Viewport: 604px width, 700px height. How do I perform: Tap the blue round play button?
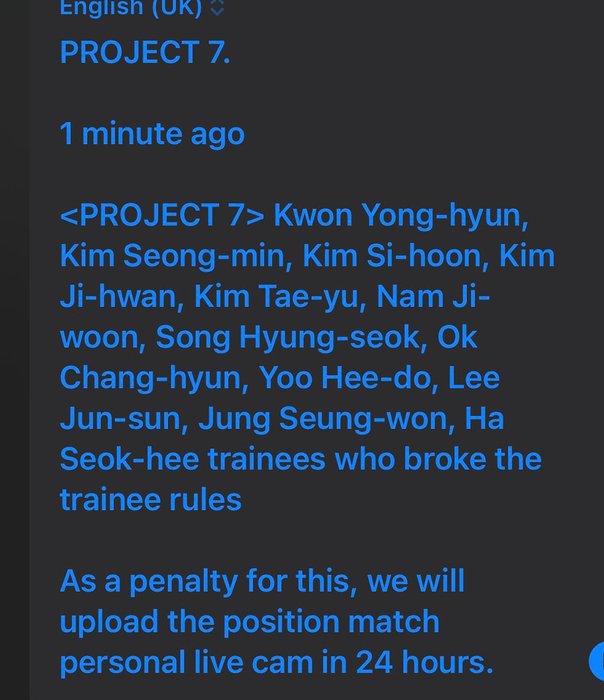597,660
